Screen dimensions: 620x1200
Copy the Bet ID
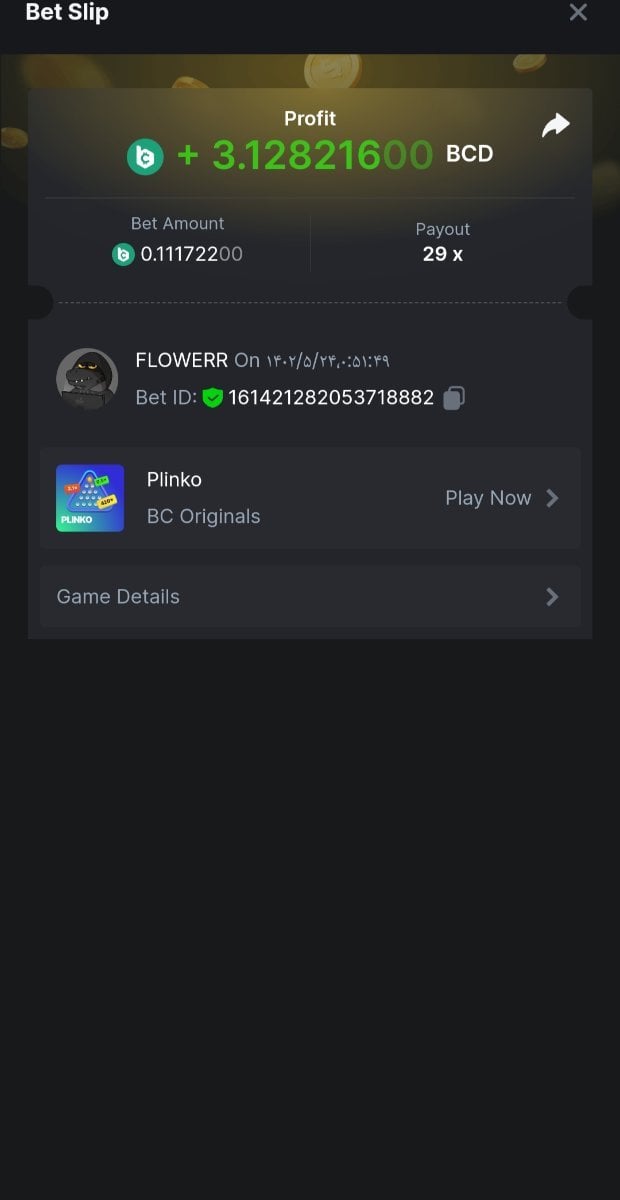(x=454, y=398)
